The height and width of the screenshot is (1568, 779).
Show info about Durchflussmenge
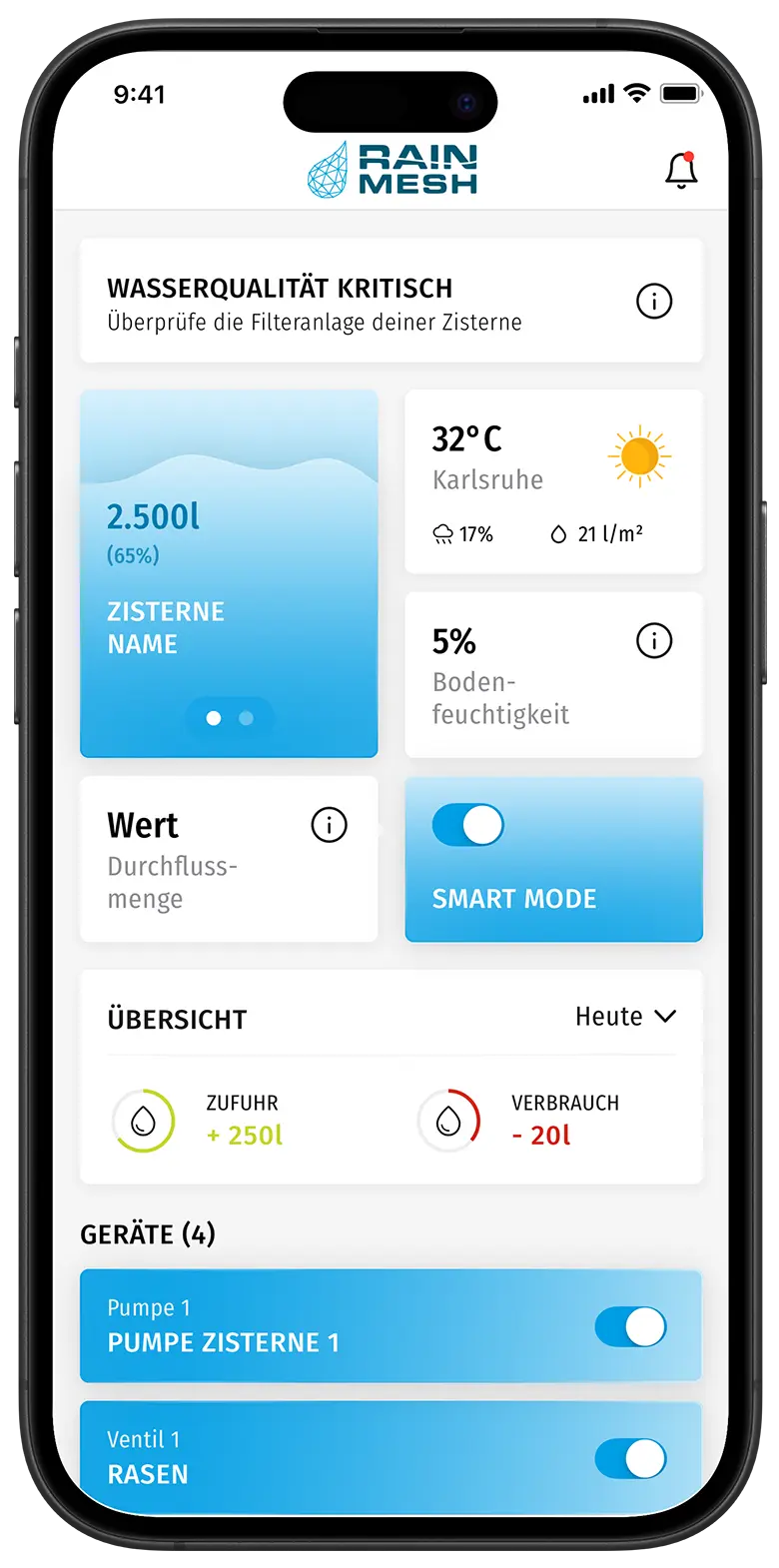329,825
